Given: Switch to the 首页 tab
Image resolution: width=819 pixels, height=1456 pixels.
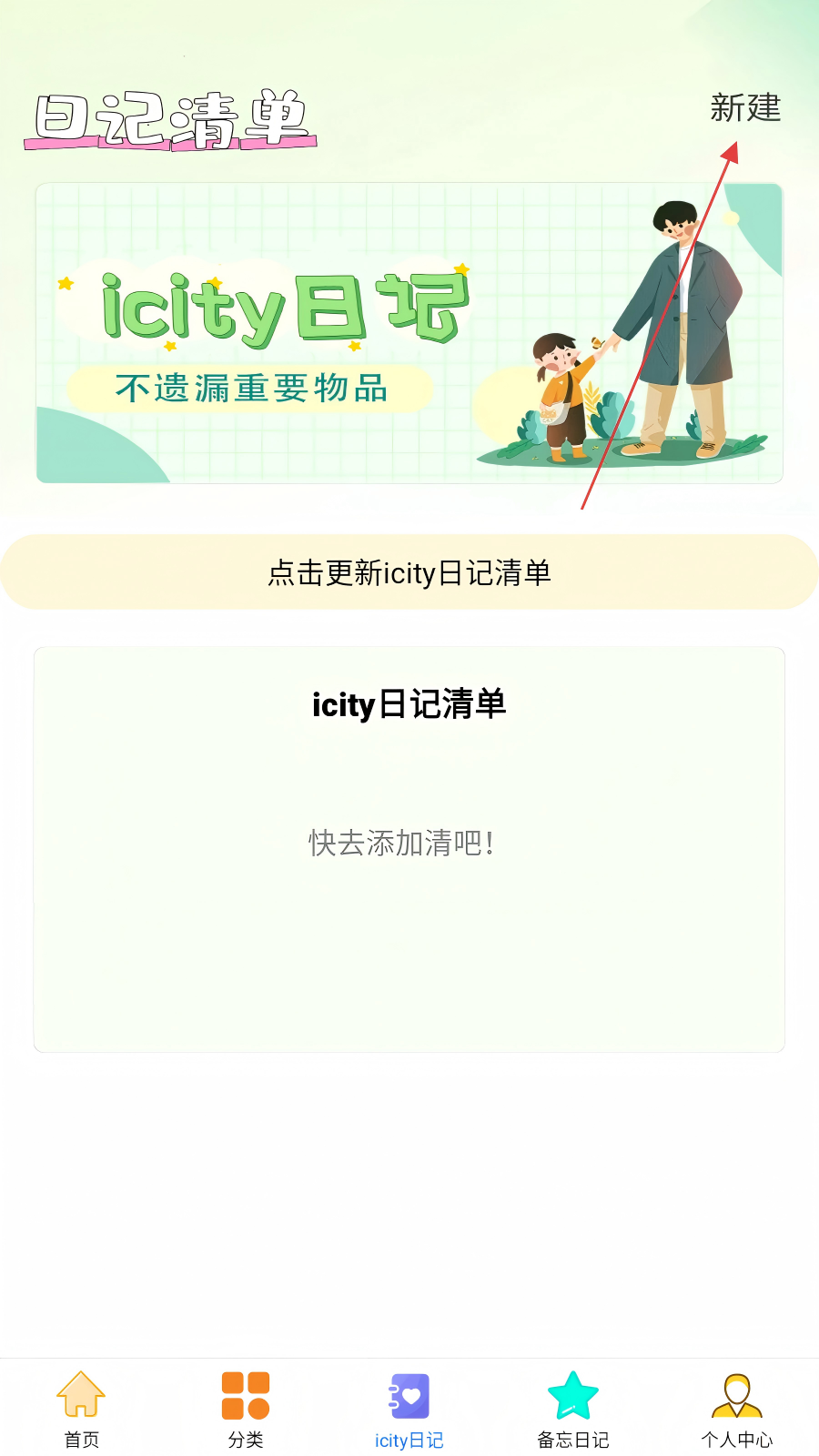Looking at the screenshot, I should coord(82,1409).
